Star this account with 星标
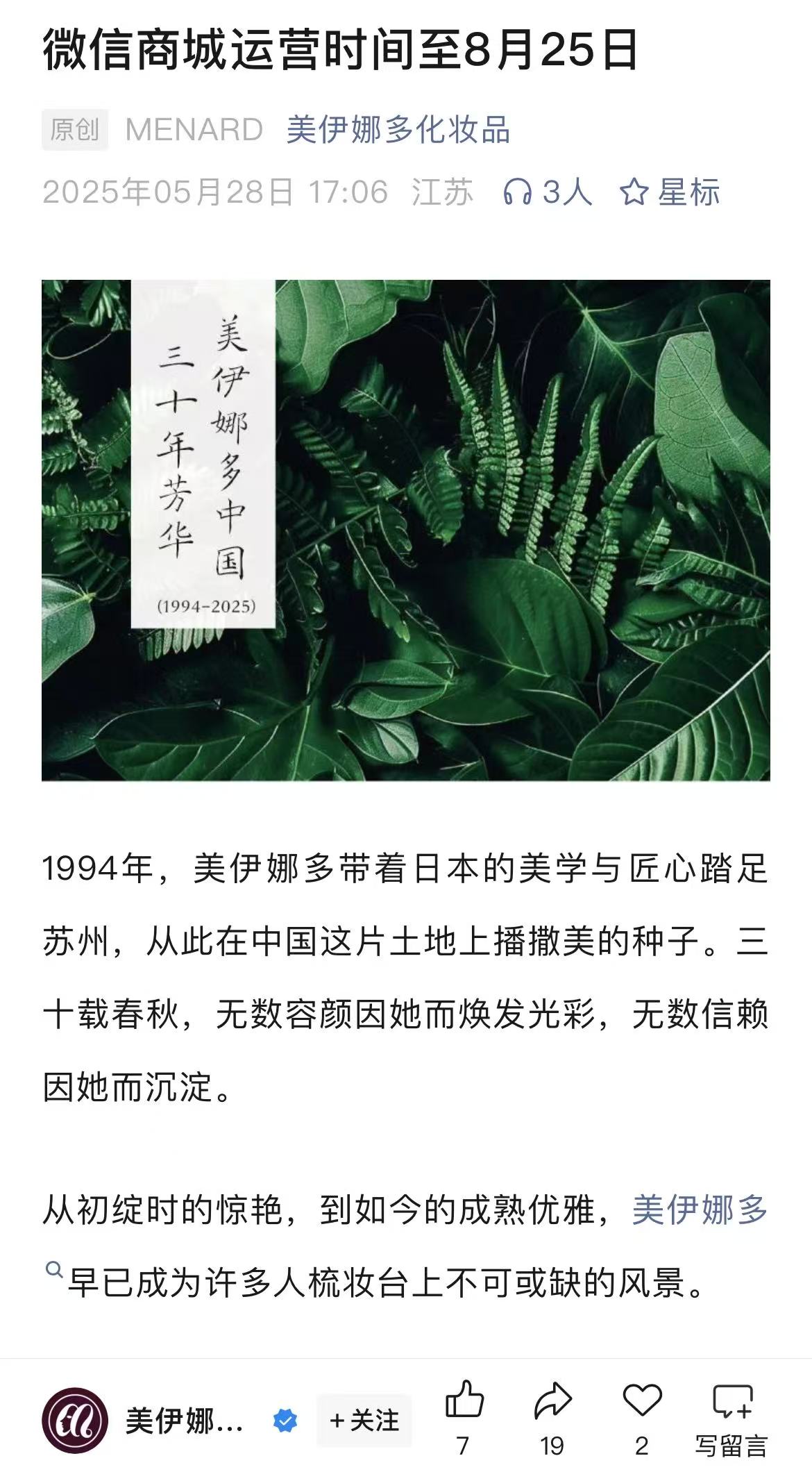 point(670,192)
